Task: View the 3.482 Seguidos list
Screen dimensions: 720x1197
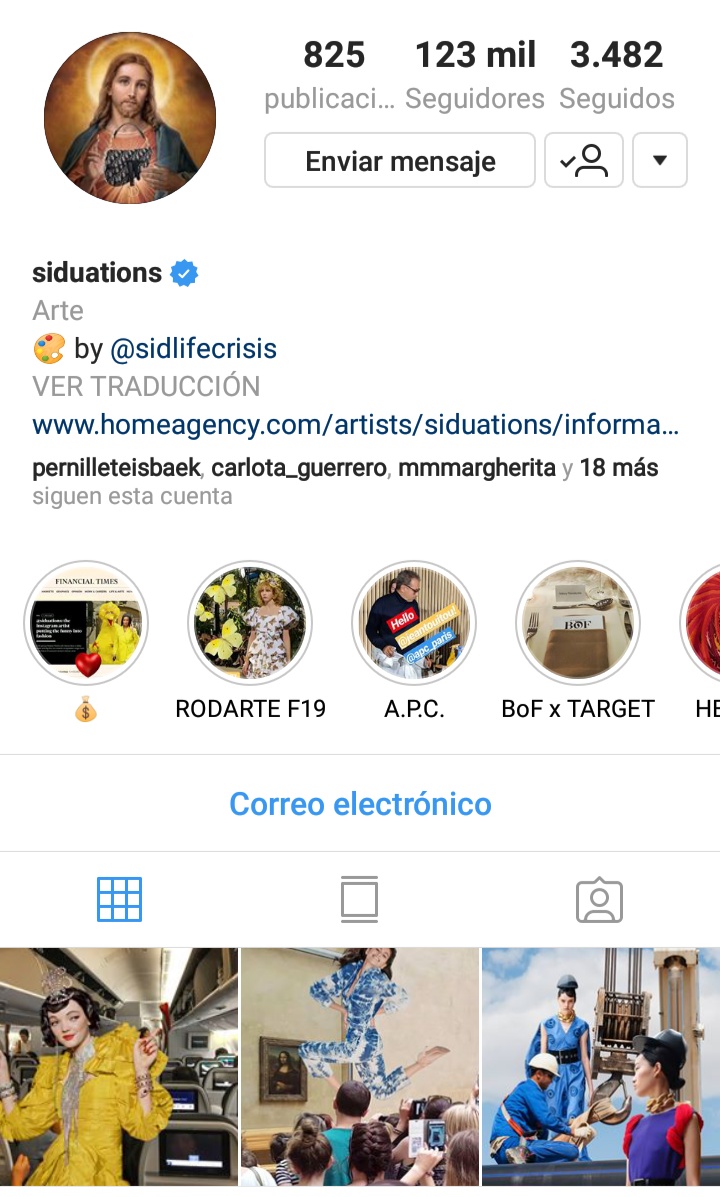Action: click(617, 74)
